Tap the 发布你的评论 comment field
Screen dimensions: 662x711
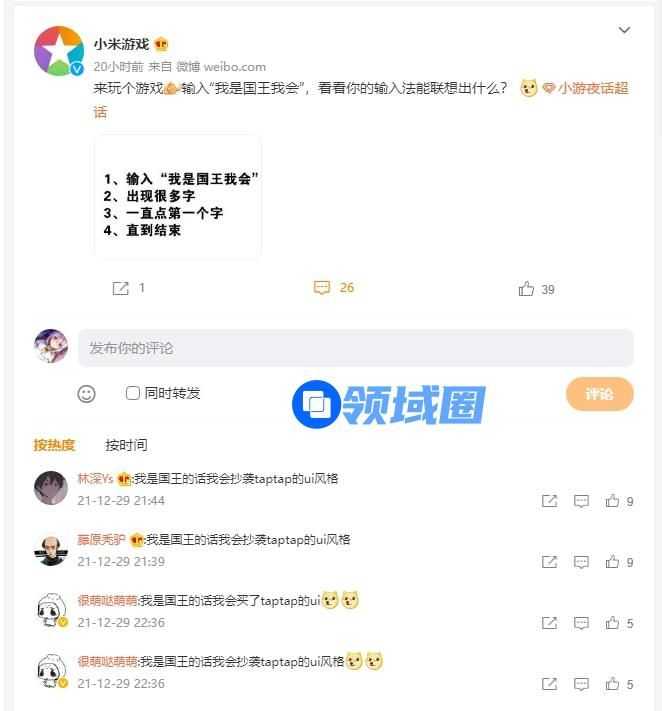355,348
